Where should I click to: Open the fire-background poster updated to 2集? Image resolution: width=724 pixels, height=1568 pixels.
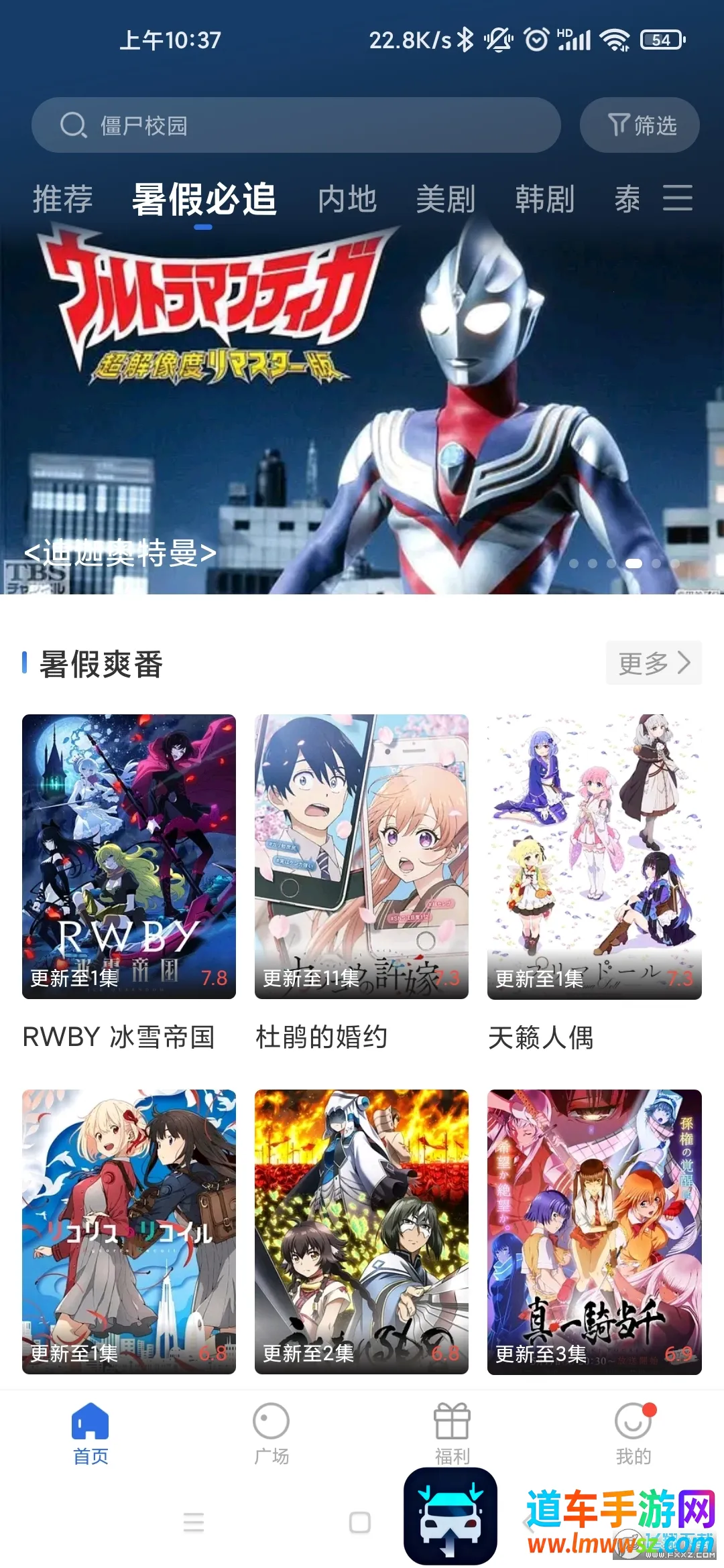click(x=361, y=1232)
